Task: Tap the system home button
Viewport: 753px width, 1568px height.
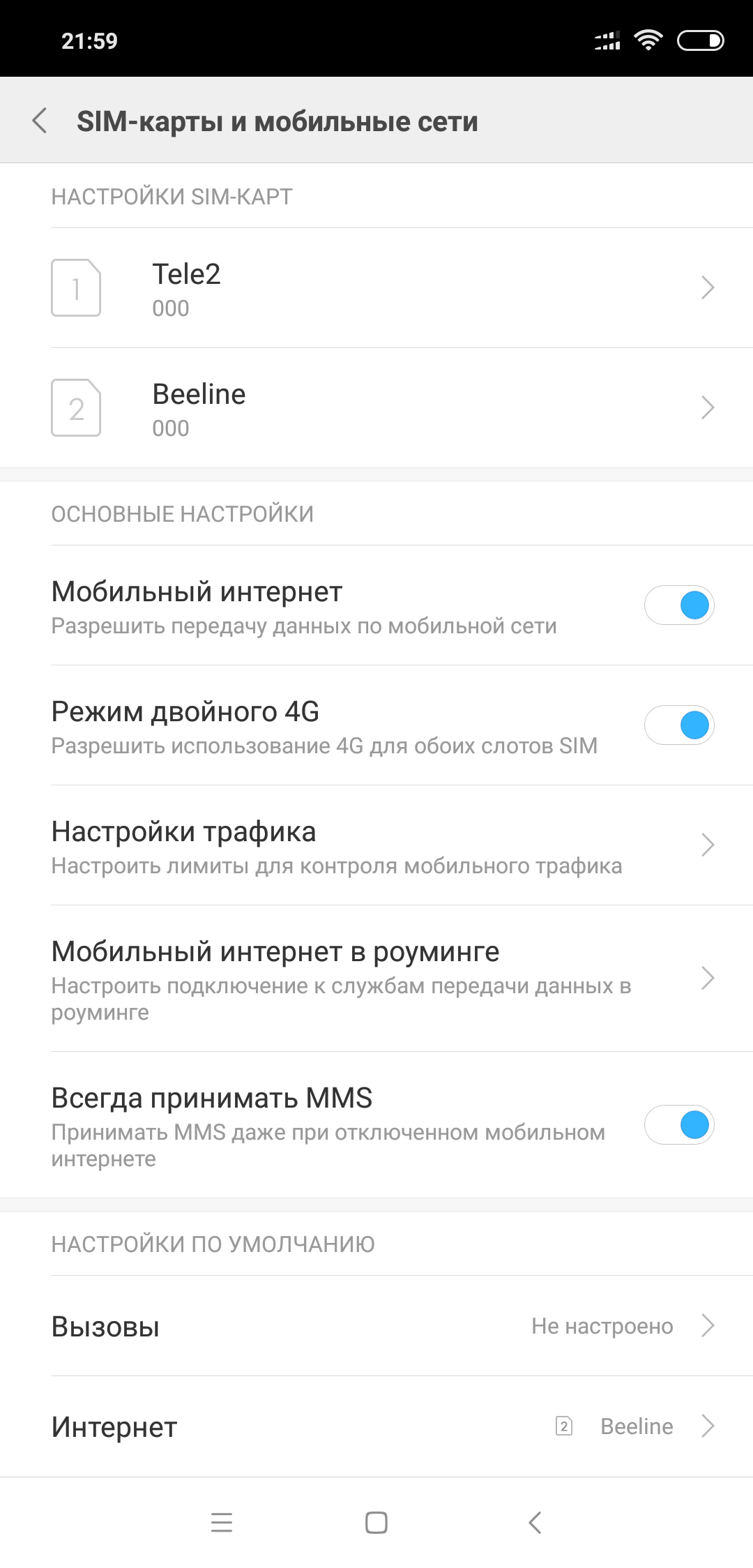Action: pos(376,1523)
